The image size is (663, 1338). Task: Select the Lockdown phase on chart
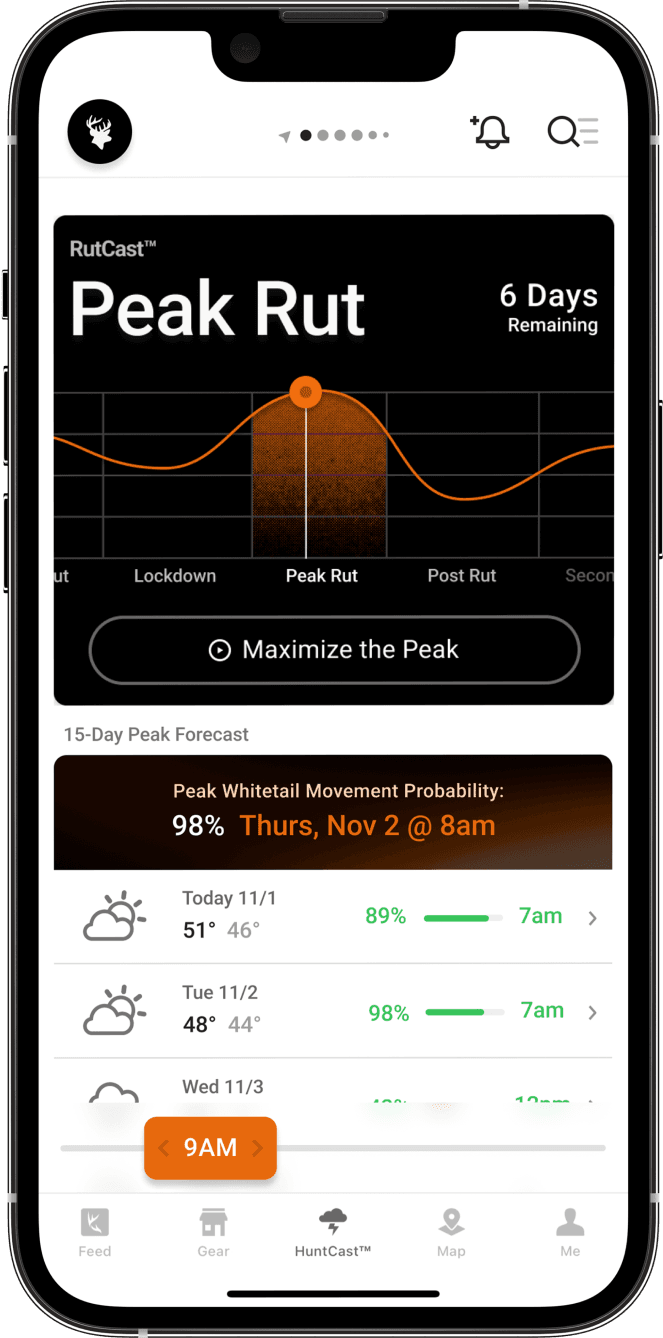tap(175, 576)
